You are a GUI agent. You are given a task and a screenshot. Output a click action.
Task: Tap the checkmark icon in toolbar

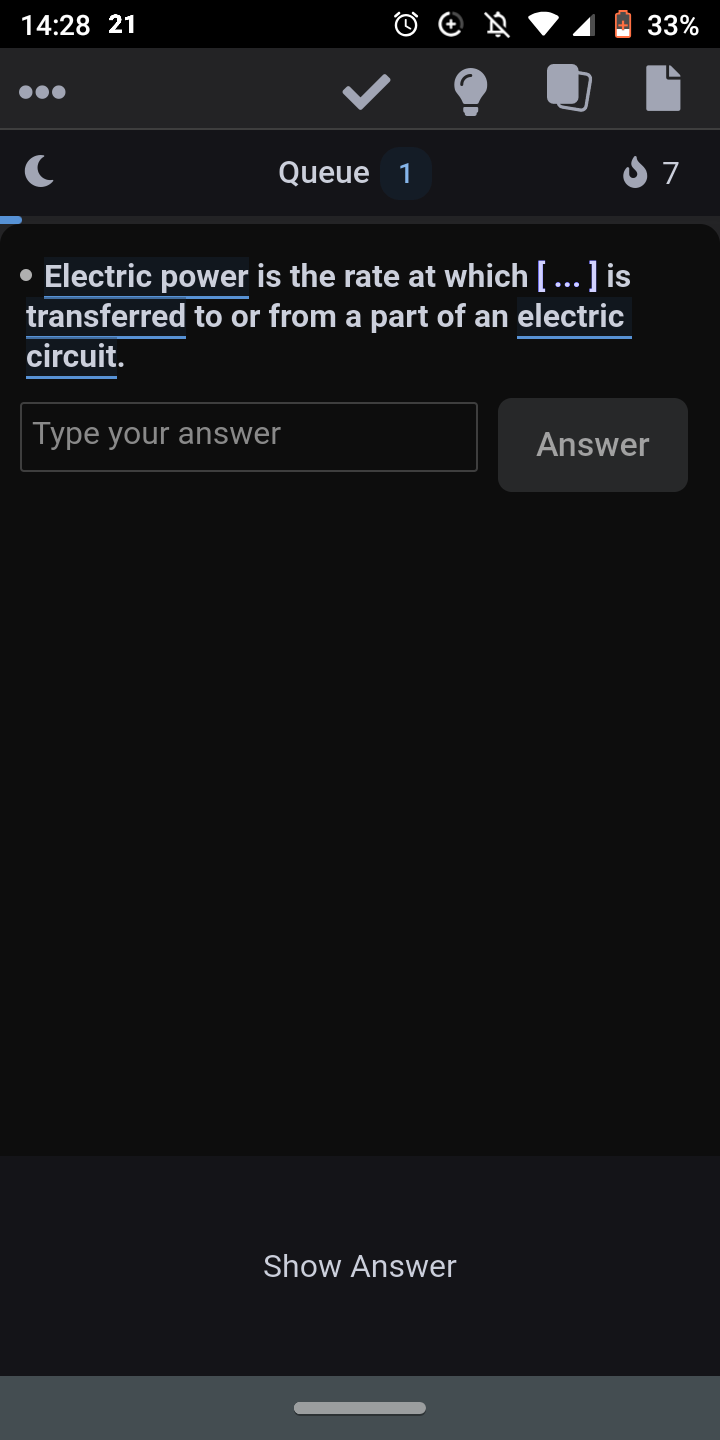(366, 92)
